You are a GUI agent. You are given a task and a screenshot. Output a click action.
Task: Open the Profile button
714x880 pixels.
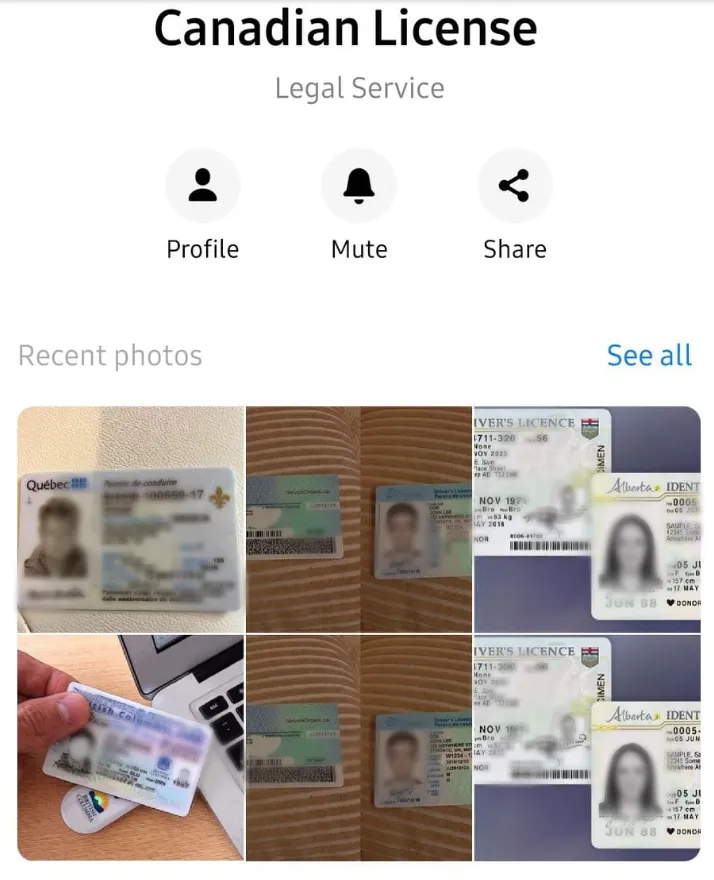203,186
